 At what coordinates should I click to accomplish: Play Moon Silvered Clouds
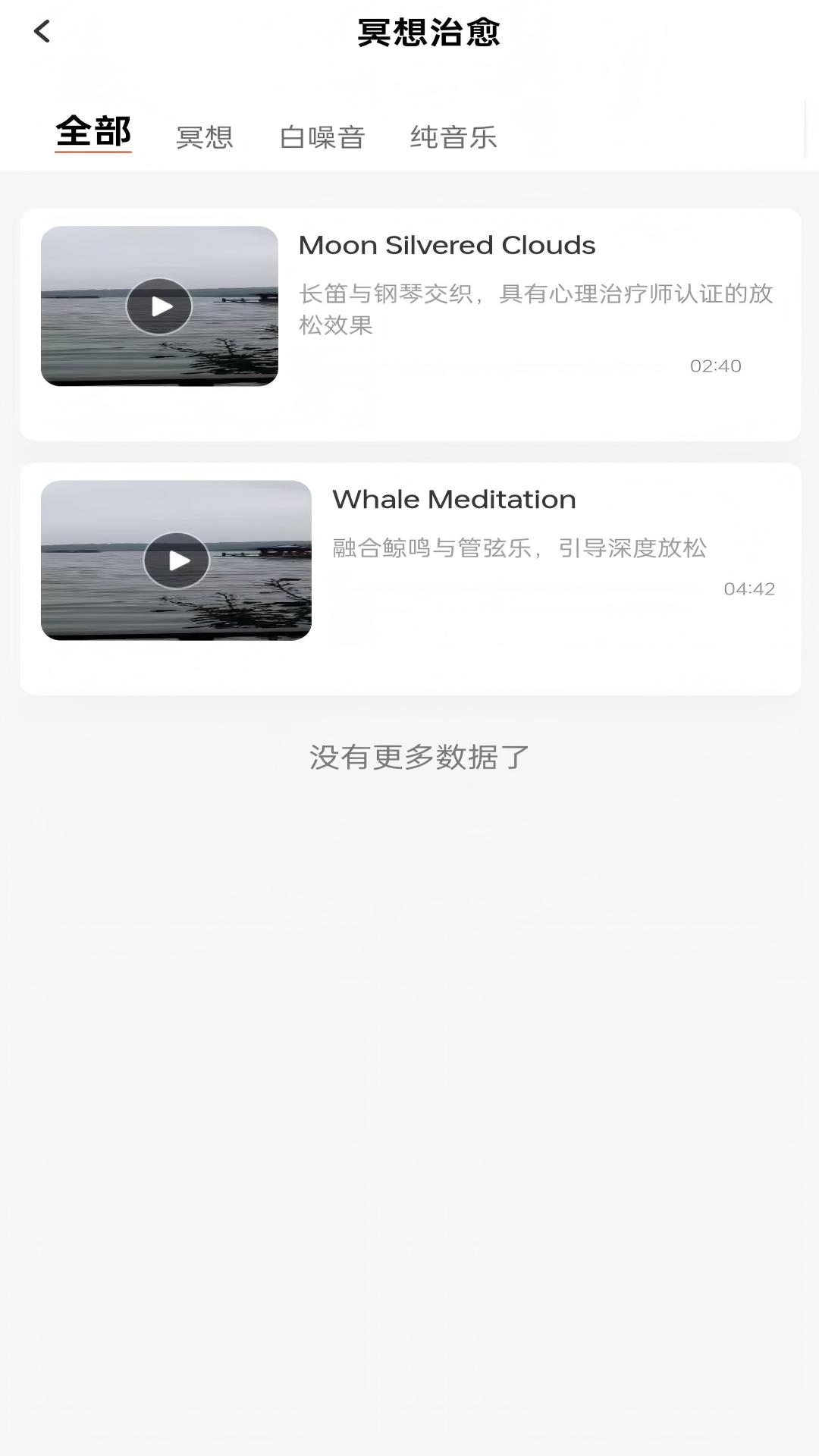pos(159,306)
